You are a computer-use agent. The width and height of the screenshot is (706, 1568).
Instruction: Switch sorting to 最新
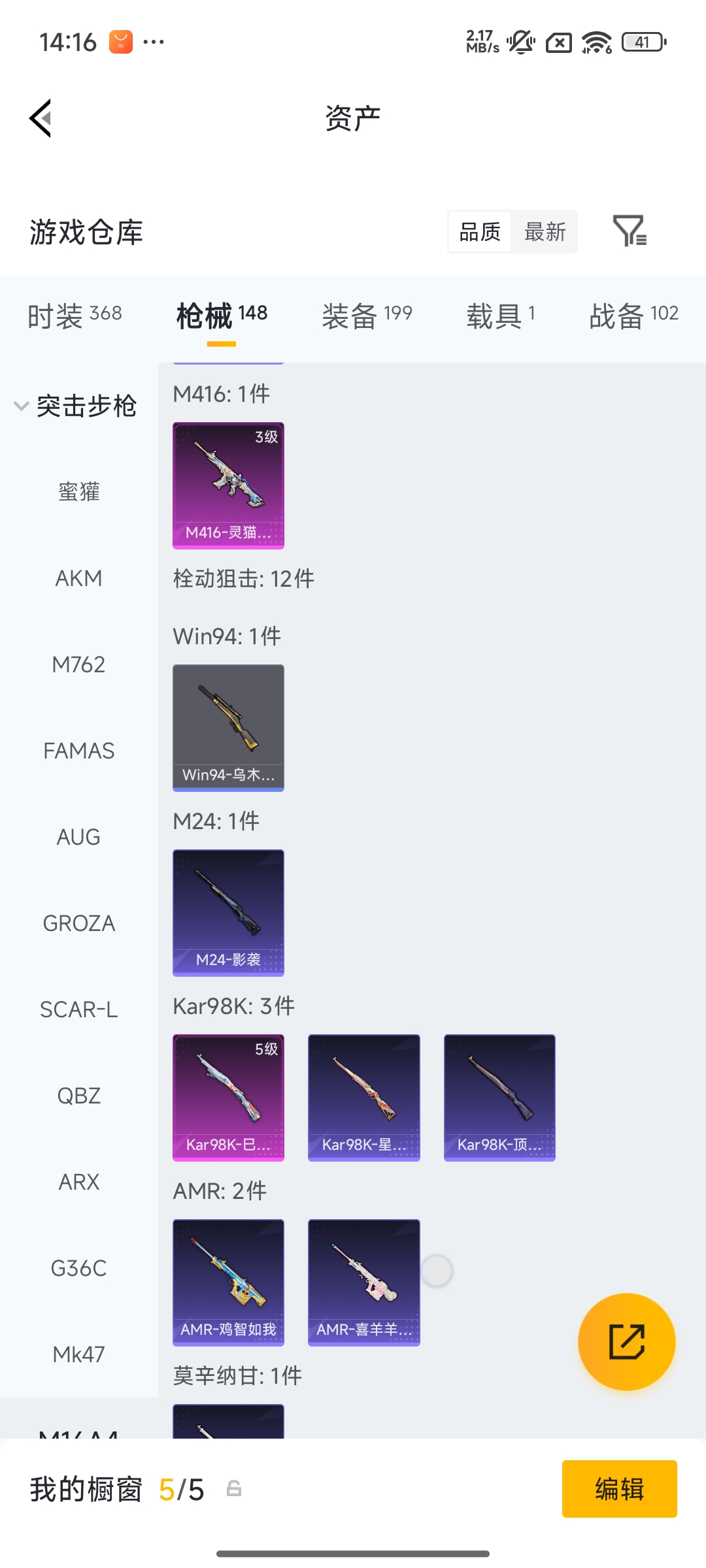pos(545,232)
